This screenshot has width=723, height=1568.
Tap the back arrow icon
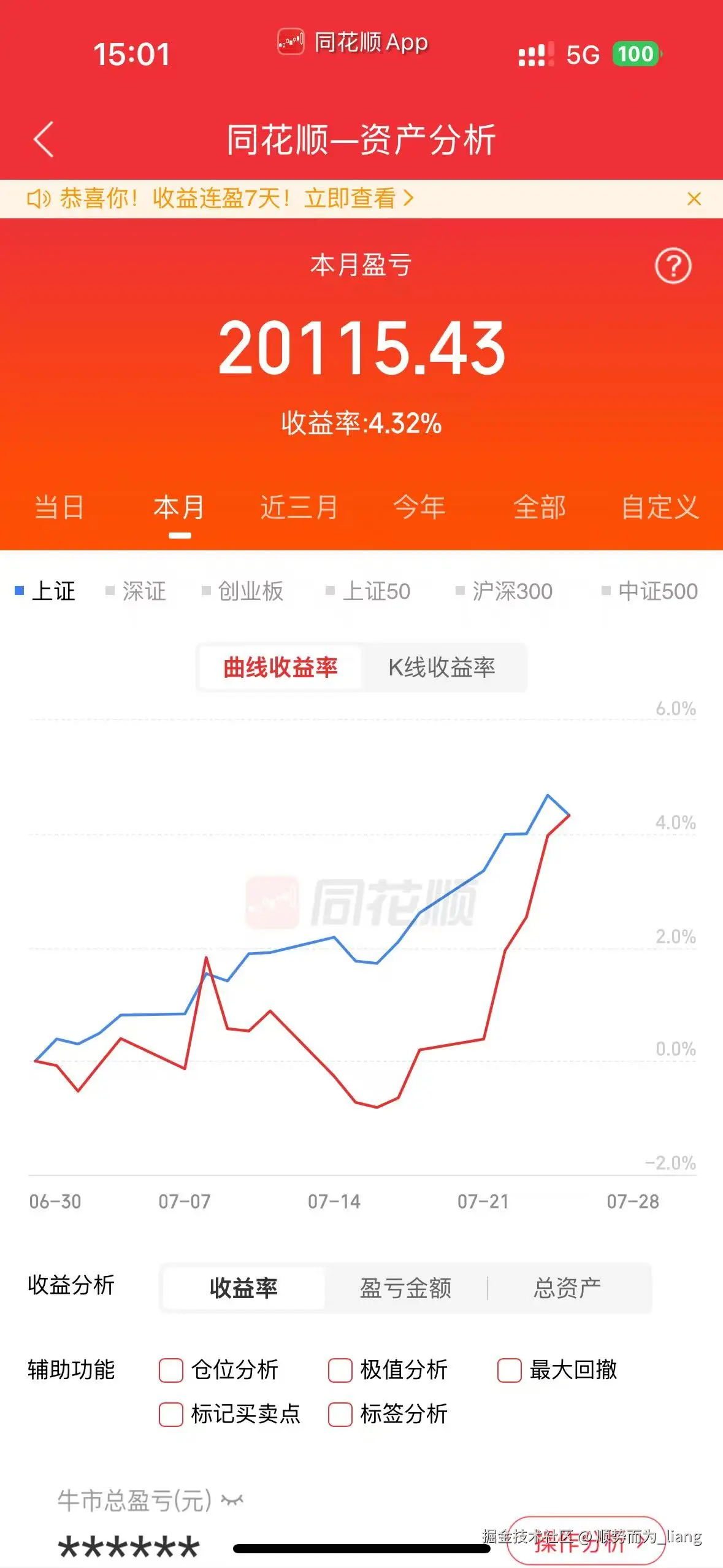coord(43,140)
